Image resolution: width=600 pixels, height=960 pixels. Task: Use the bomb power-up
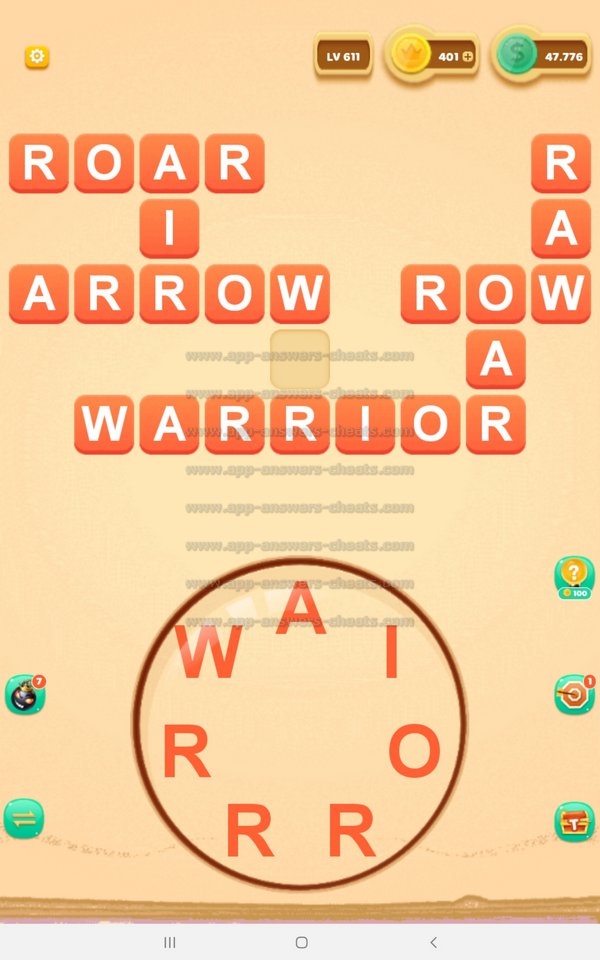24,695
